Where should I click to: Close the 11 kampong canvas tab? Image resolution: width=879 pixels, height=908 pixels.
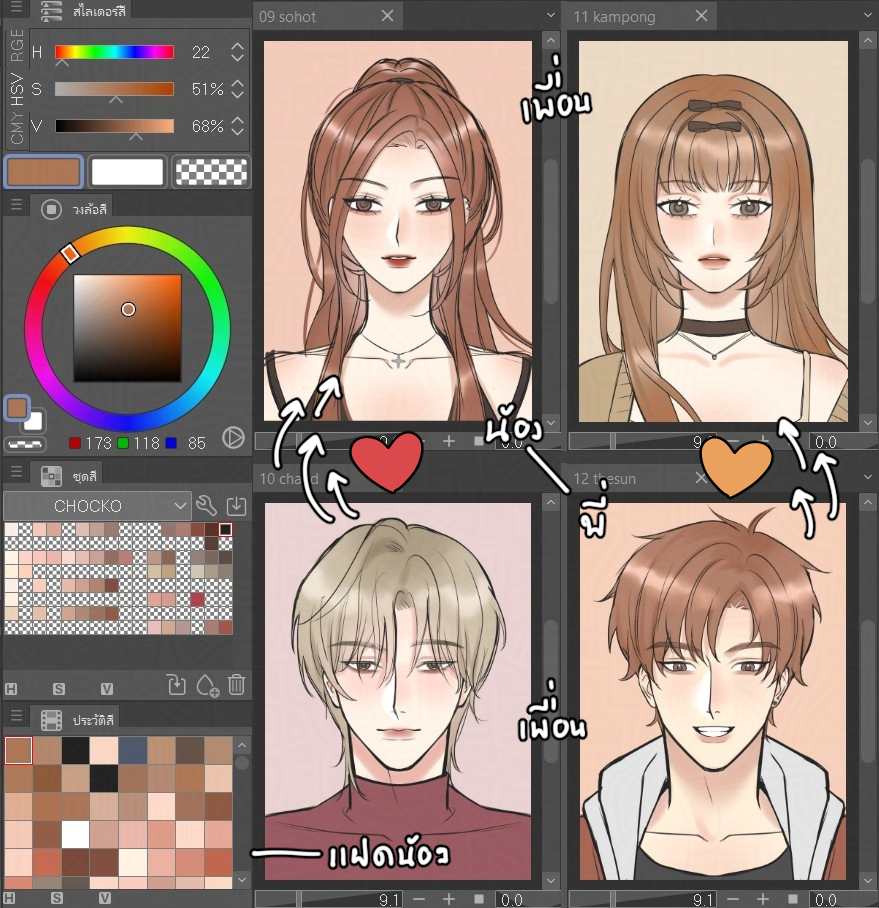tap(701, 16)
